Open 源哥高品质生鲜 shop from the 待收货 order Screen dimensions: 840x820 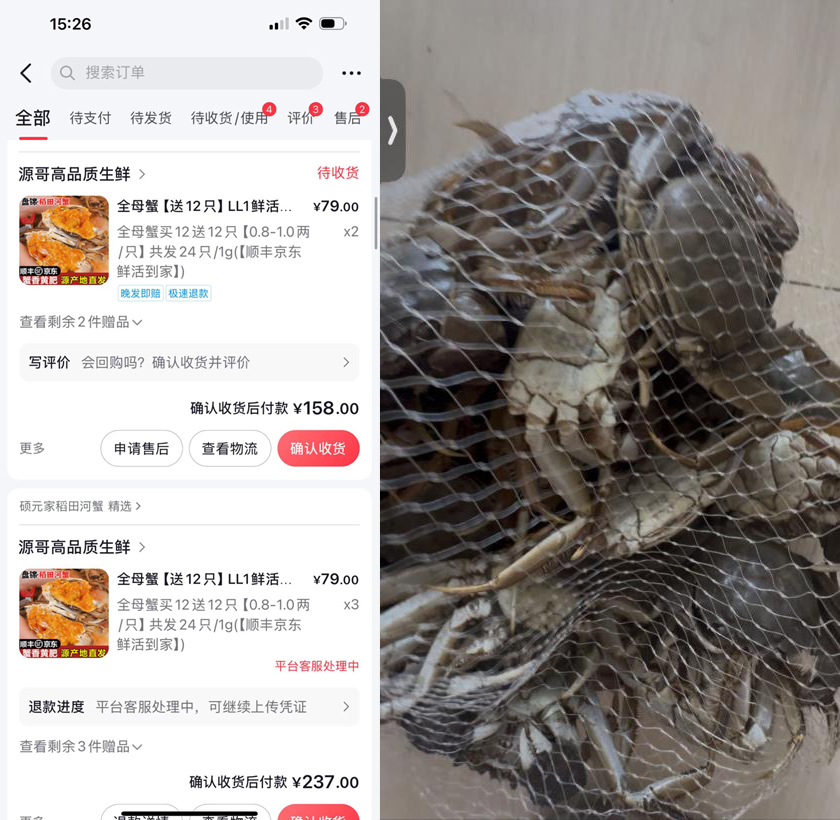coord(82,174)
